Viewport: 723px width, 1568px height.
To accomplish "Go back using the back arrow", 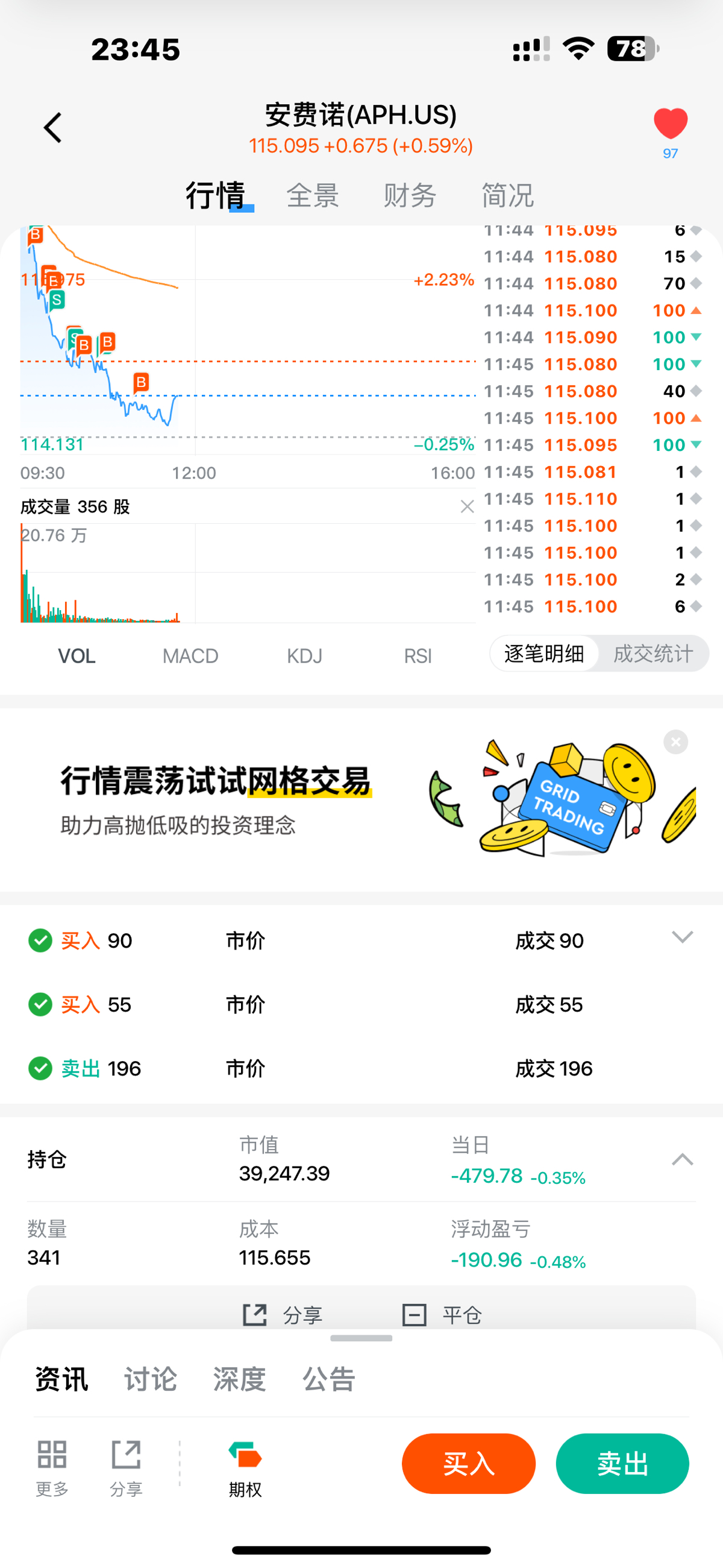I will pyautogui.click(x=53, y=128).
